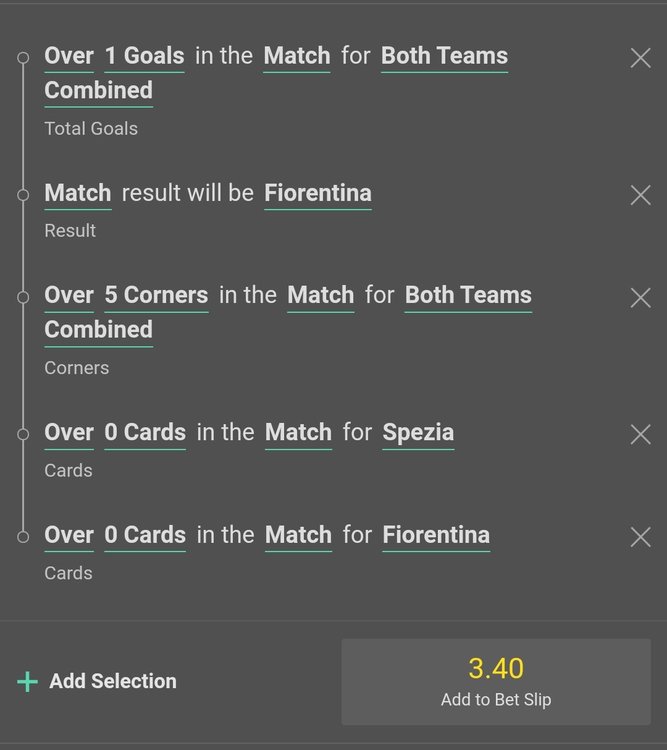Edit the Fiorentina result choice
The image size is (667, 750).
[317, 193]
